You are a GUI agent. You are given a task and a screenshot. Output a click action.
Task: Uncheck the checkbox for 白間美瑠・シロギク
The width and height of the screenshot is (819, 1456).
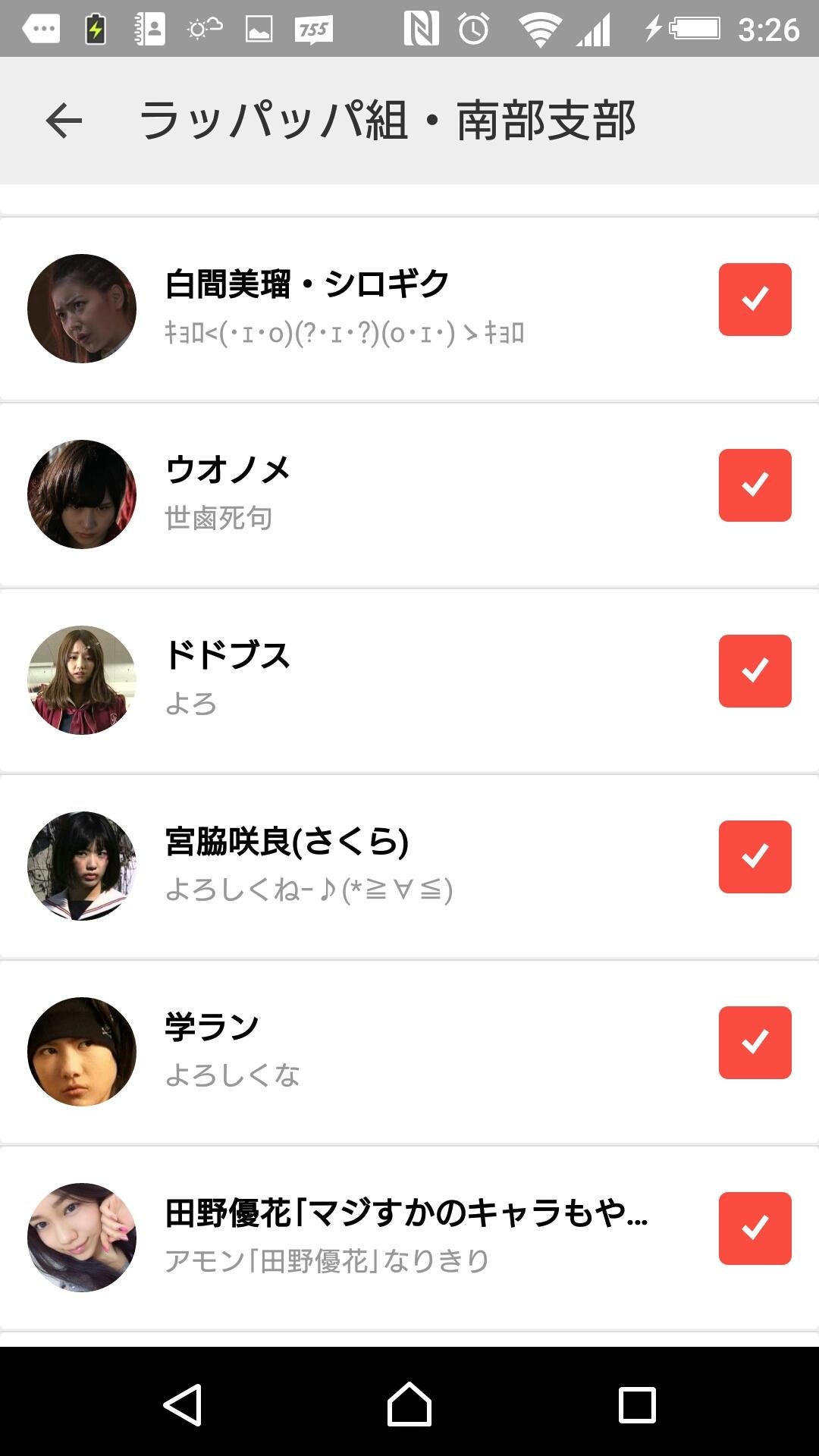pos(755,300)
